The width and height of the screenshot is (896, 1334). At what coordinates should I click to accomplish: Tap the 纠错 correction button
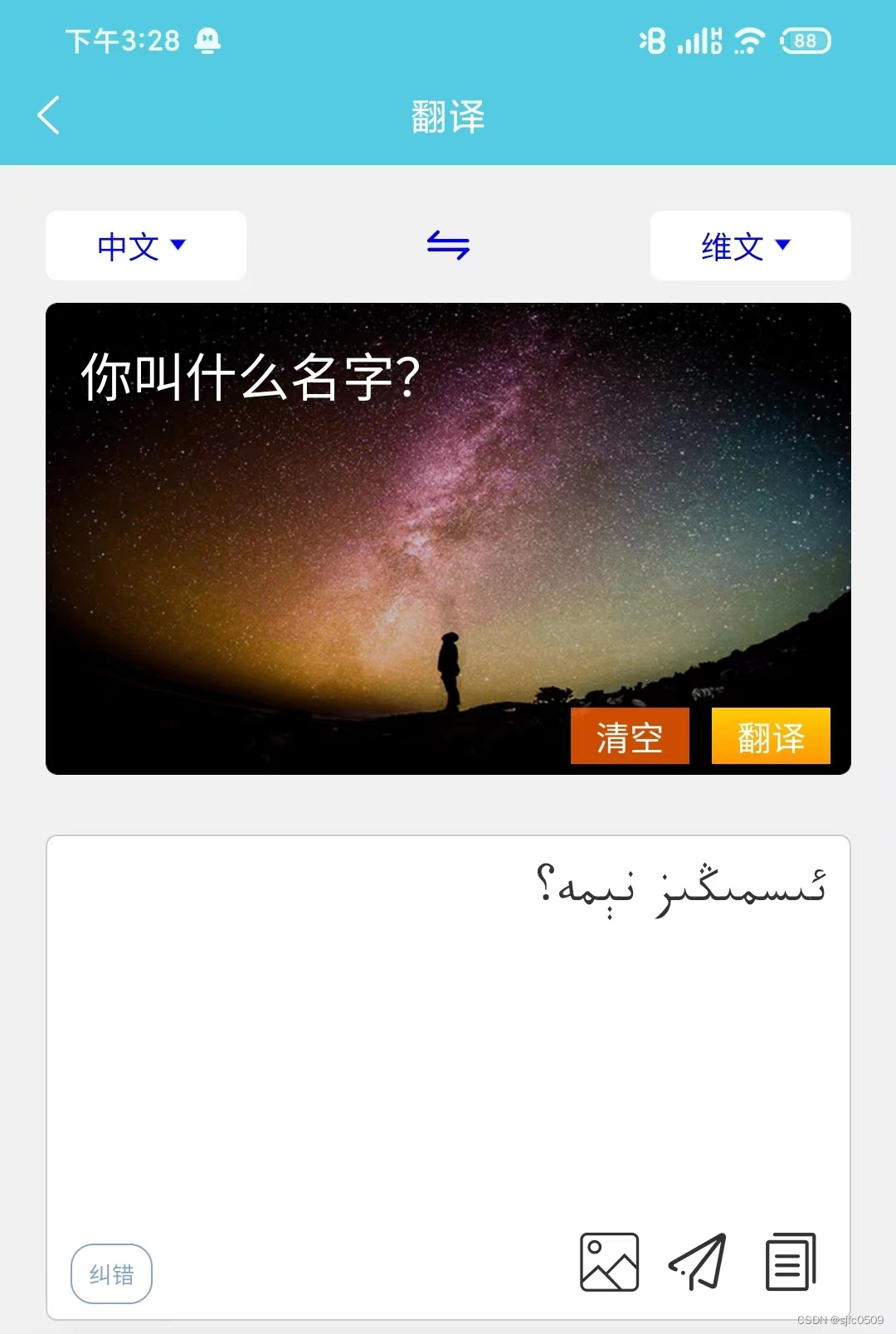[x=111, y=1274]
